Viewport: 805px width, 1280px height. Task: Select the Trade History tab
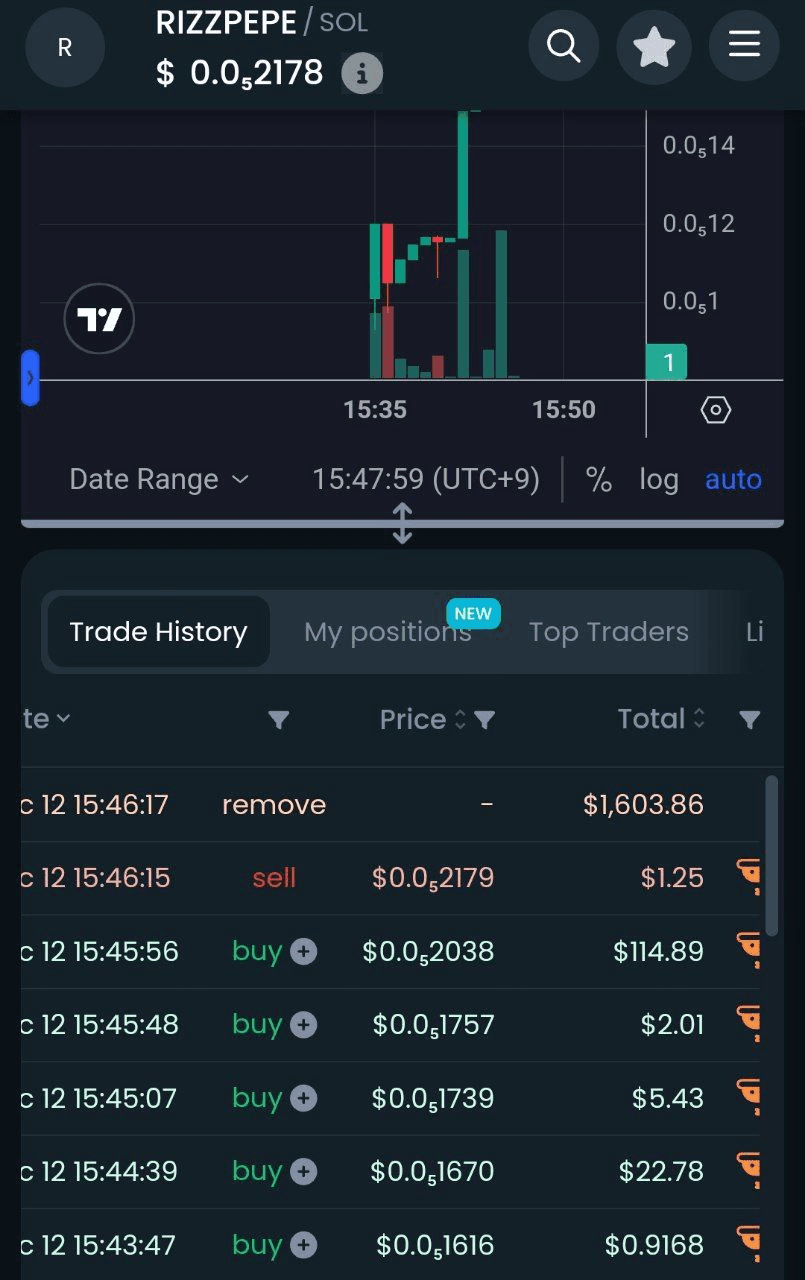coord(158,632)
